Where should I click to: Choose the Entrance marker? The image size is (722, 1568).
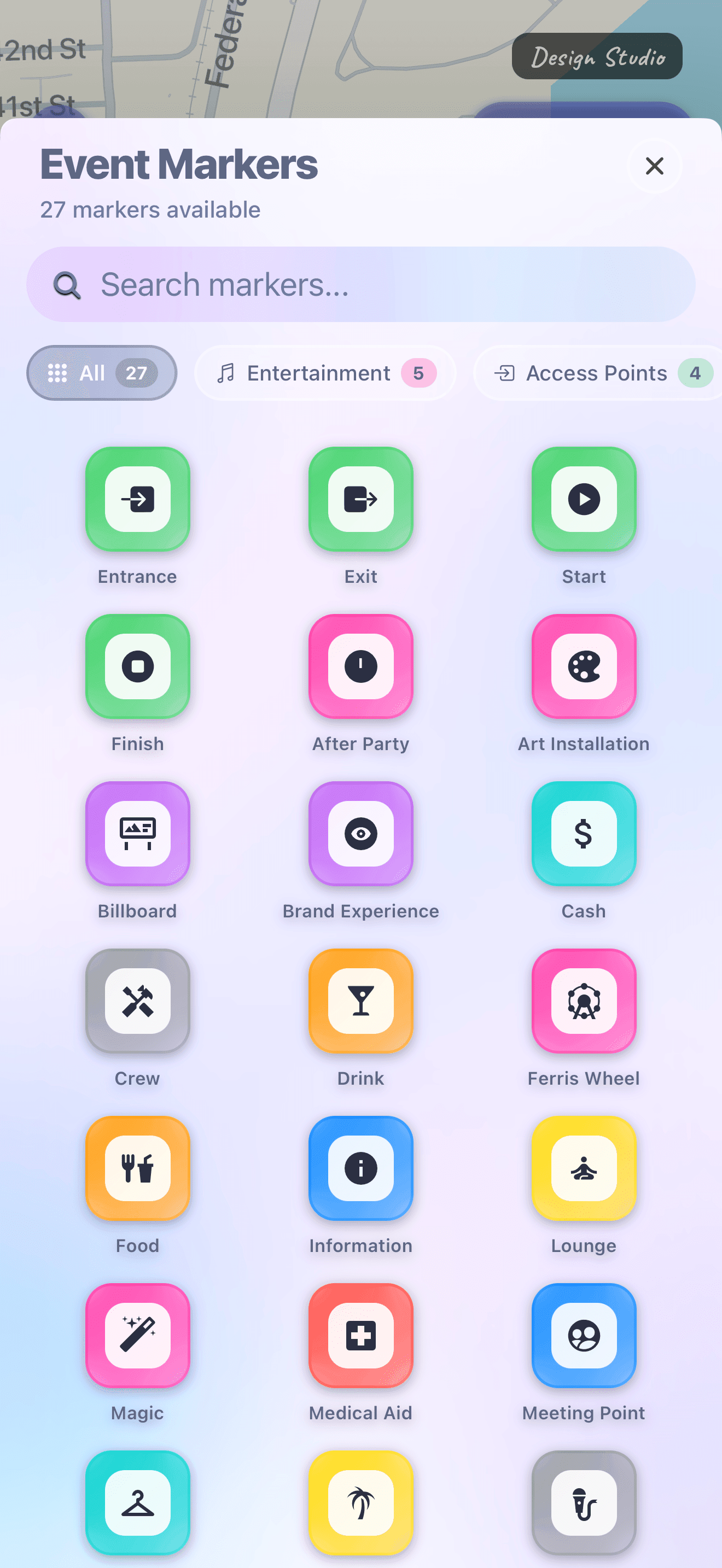coord(138,499)
